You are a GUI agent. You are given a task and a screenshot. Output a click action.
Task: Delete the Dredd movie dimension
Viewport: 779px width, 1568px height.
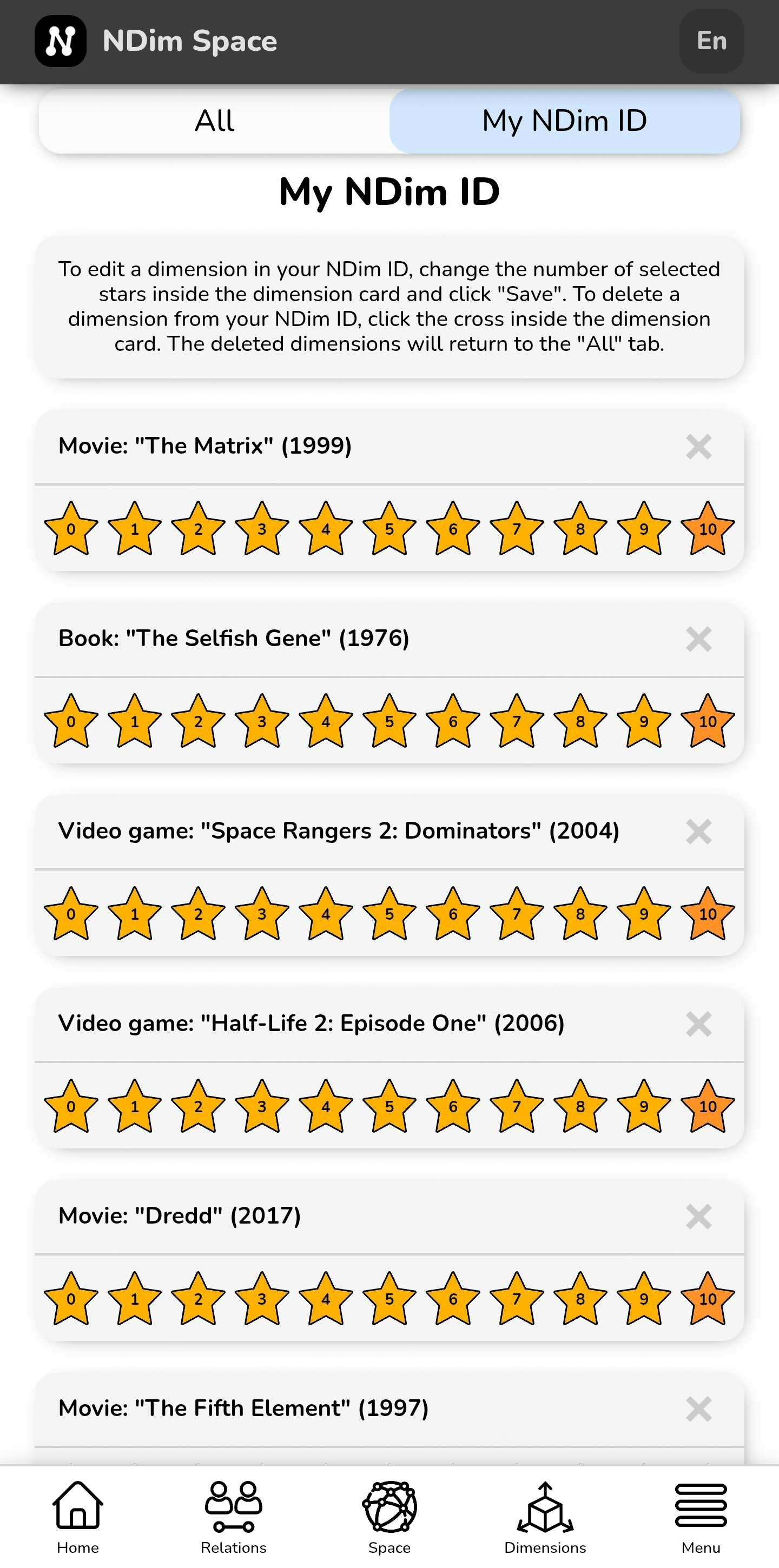click(698, 1215)
